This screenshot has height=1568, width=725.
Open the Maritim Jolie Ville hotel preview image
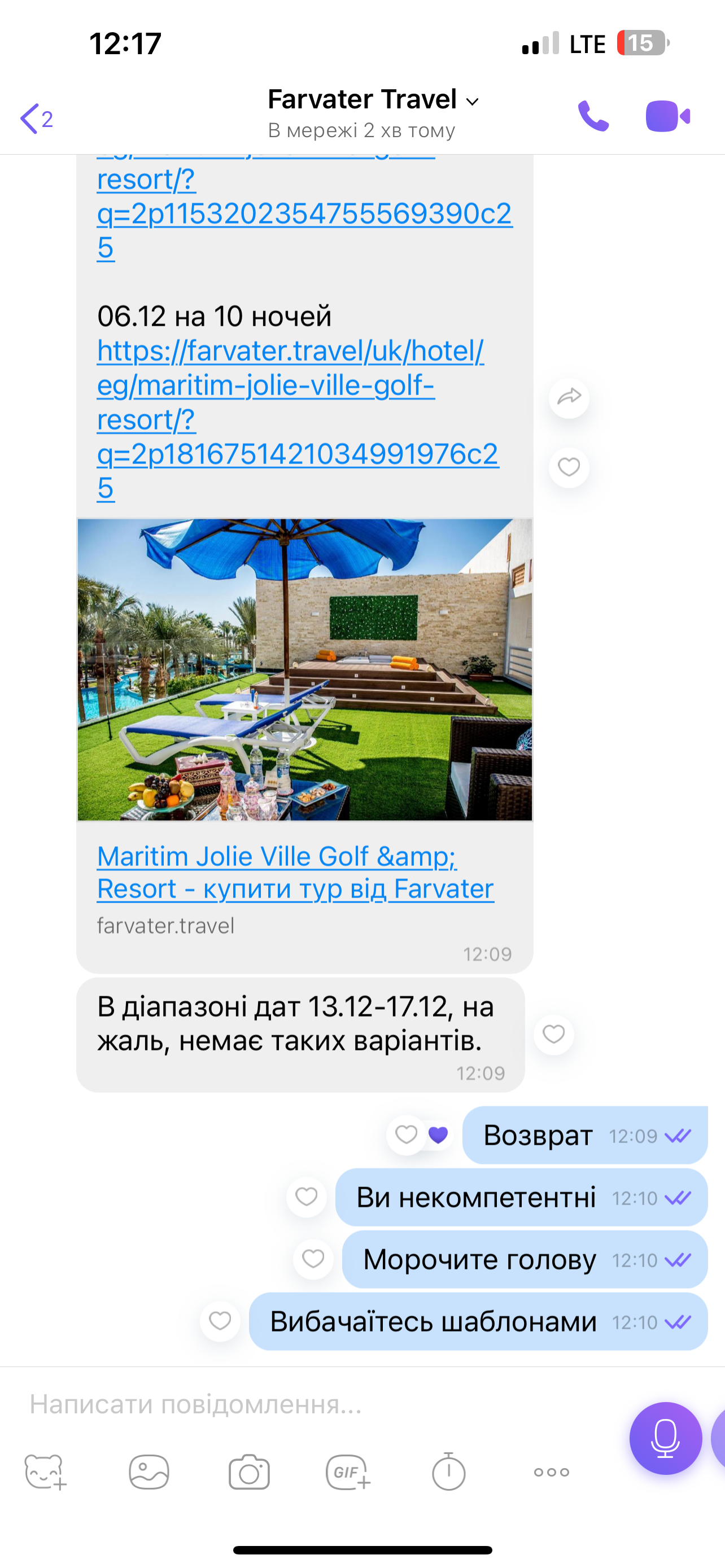304,669
